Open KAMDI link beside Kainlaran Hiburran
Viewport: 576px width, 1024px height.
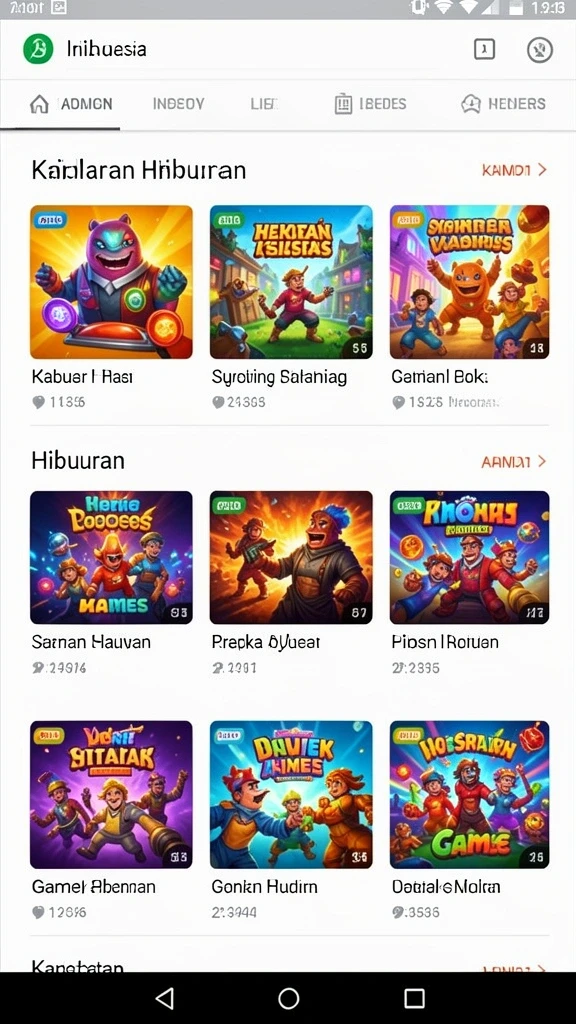click(514, 170)
